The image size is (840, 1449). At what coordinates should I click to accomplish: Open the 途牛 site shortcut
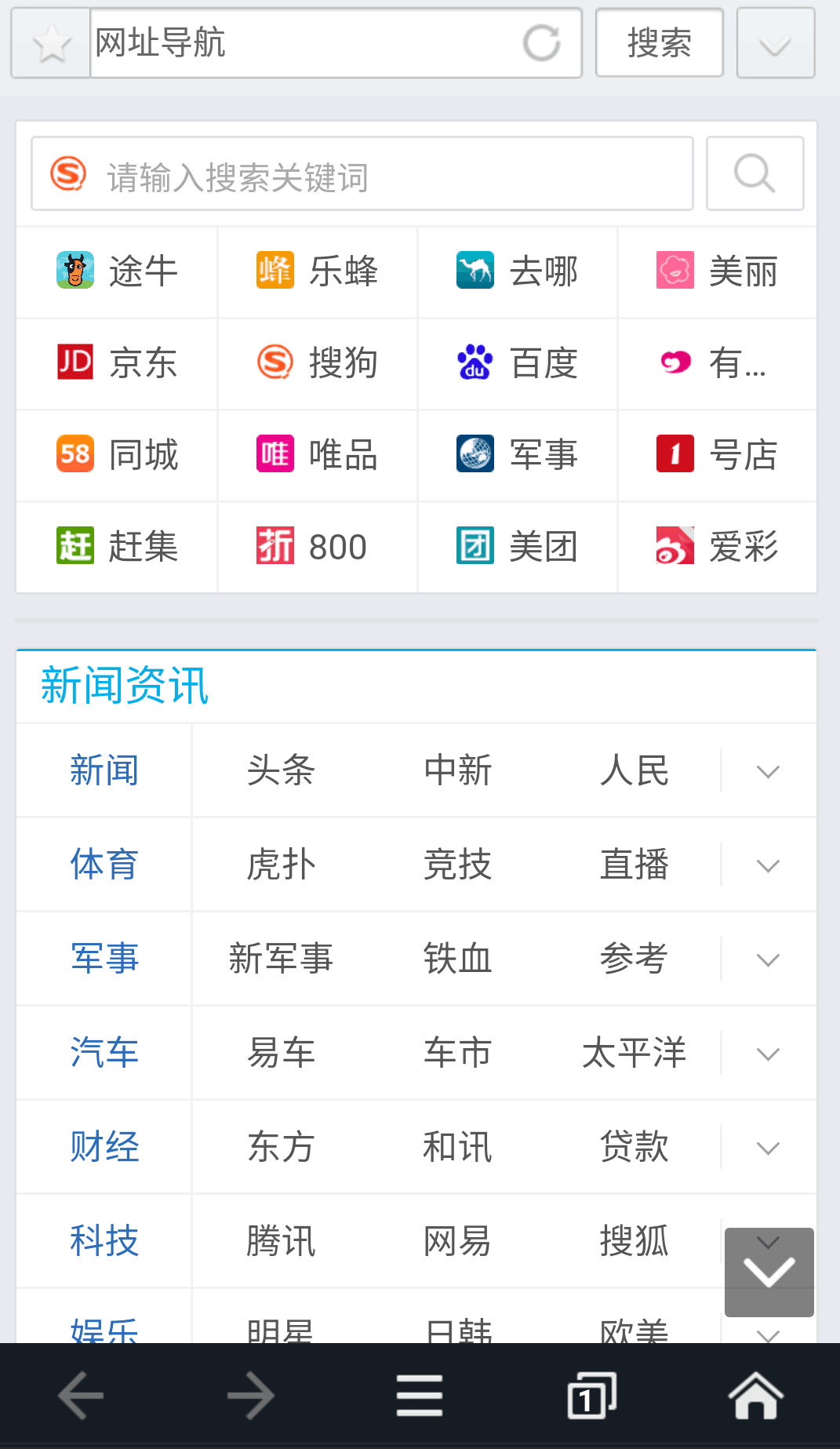point(117,271)
